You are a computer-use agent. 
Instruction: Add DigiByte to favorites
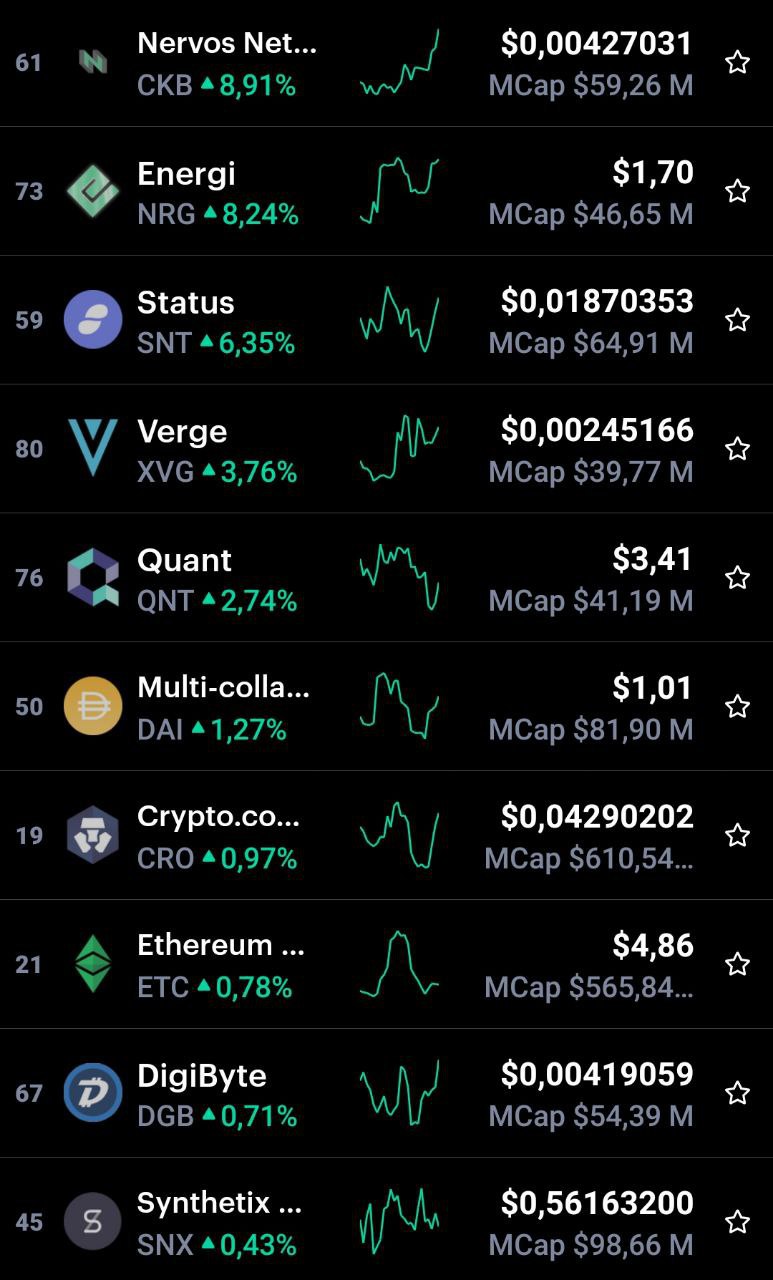[x=737, y=1093]
